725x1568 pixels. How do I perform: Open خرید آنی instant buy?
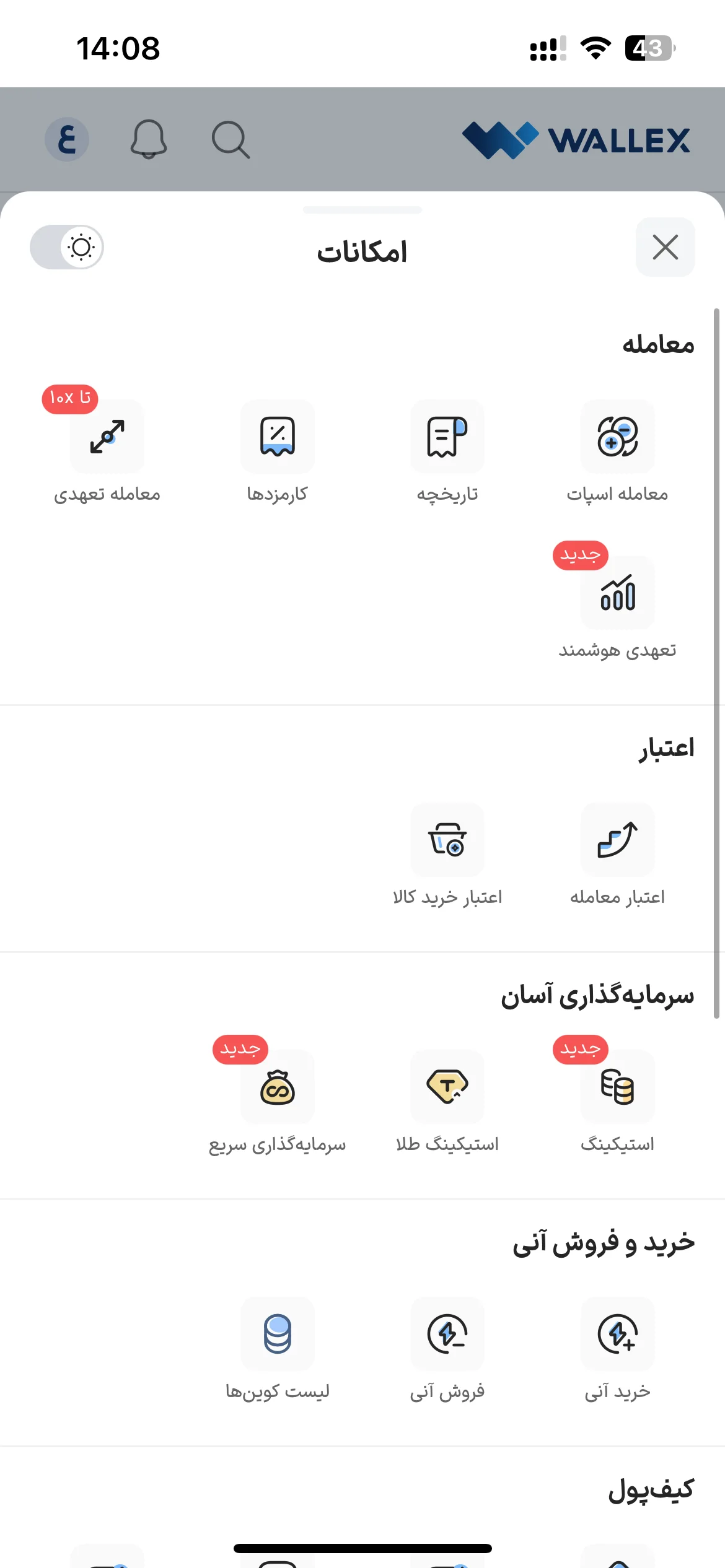(617, 1349)
